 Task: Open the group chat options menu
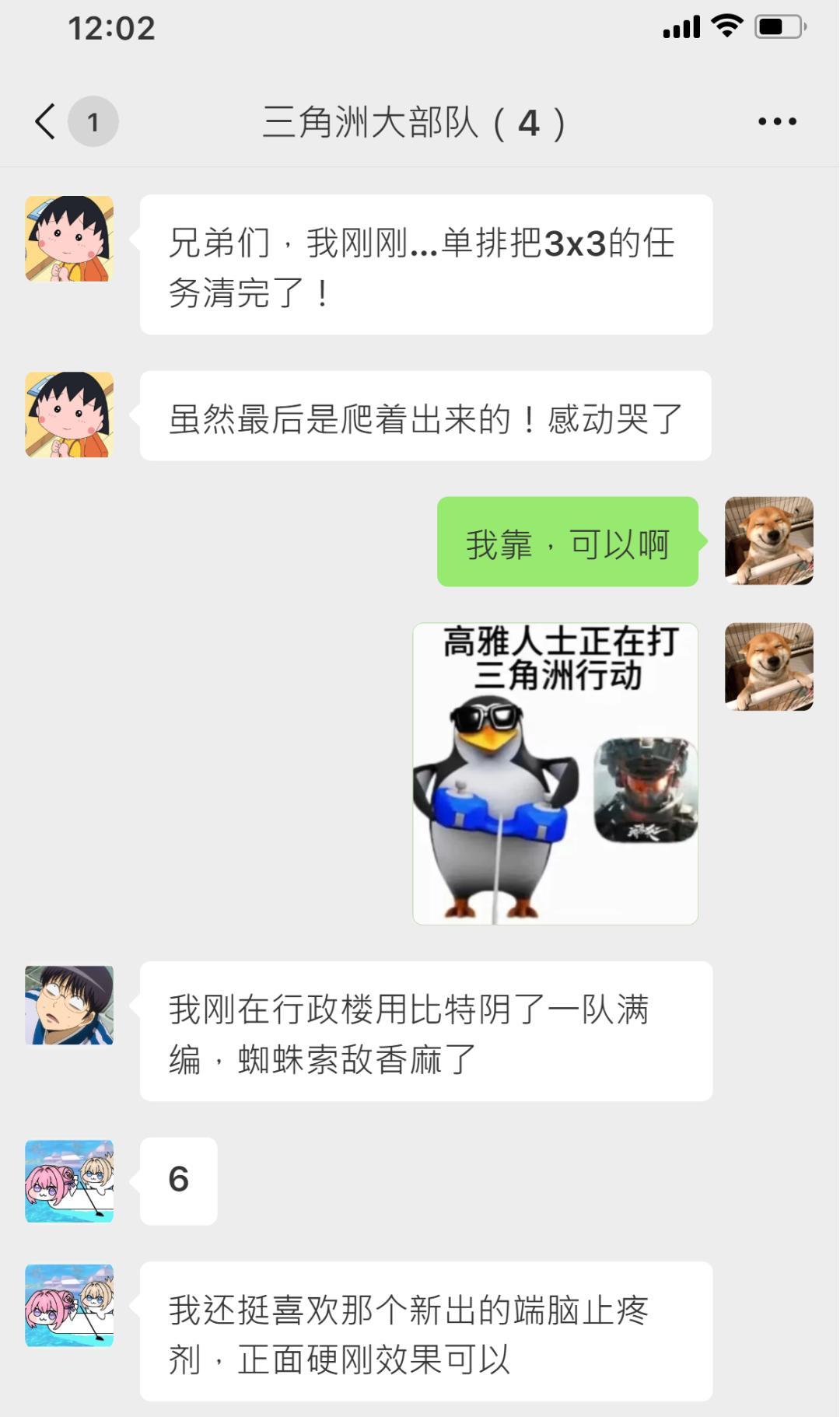(777, 121)
